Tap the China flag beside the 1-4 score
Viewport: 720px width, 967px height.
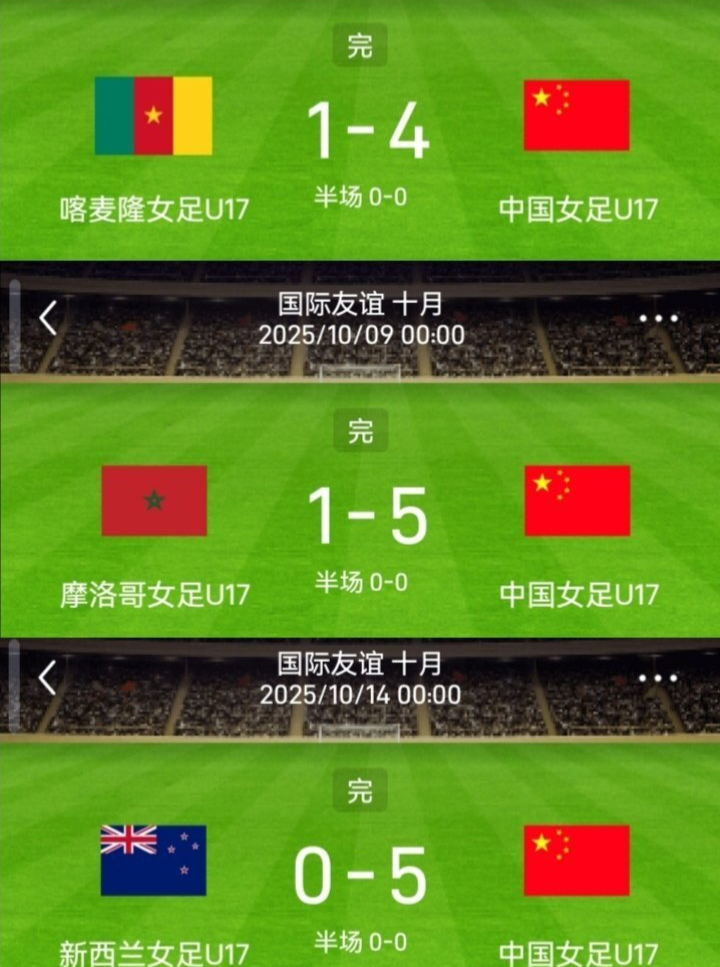tap(575, 115)
